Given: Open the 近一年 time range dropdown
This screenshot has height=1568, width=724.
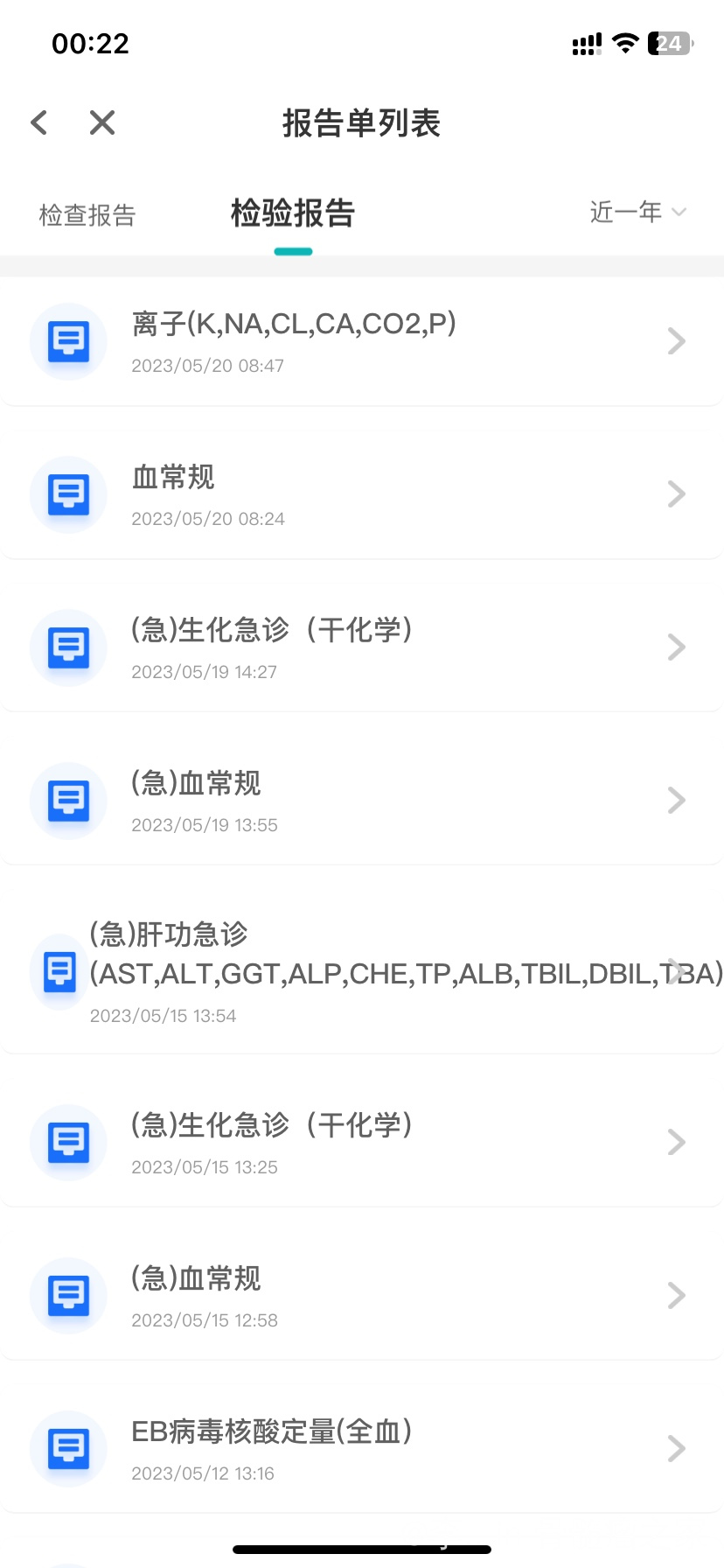Looking at the screenshot, I should pos(638,212).
